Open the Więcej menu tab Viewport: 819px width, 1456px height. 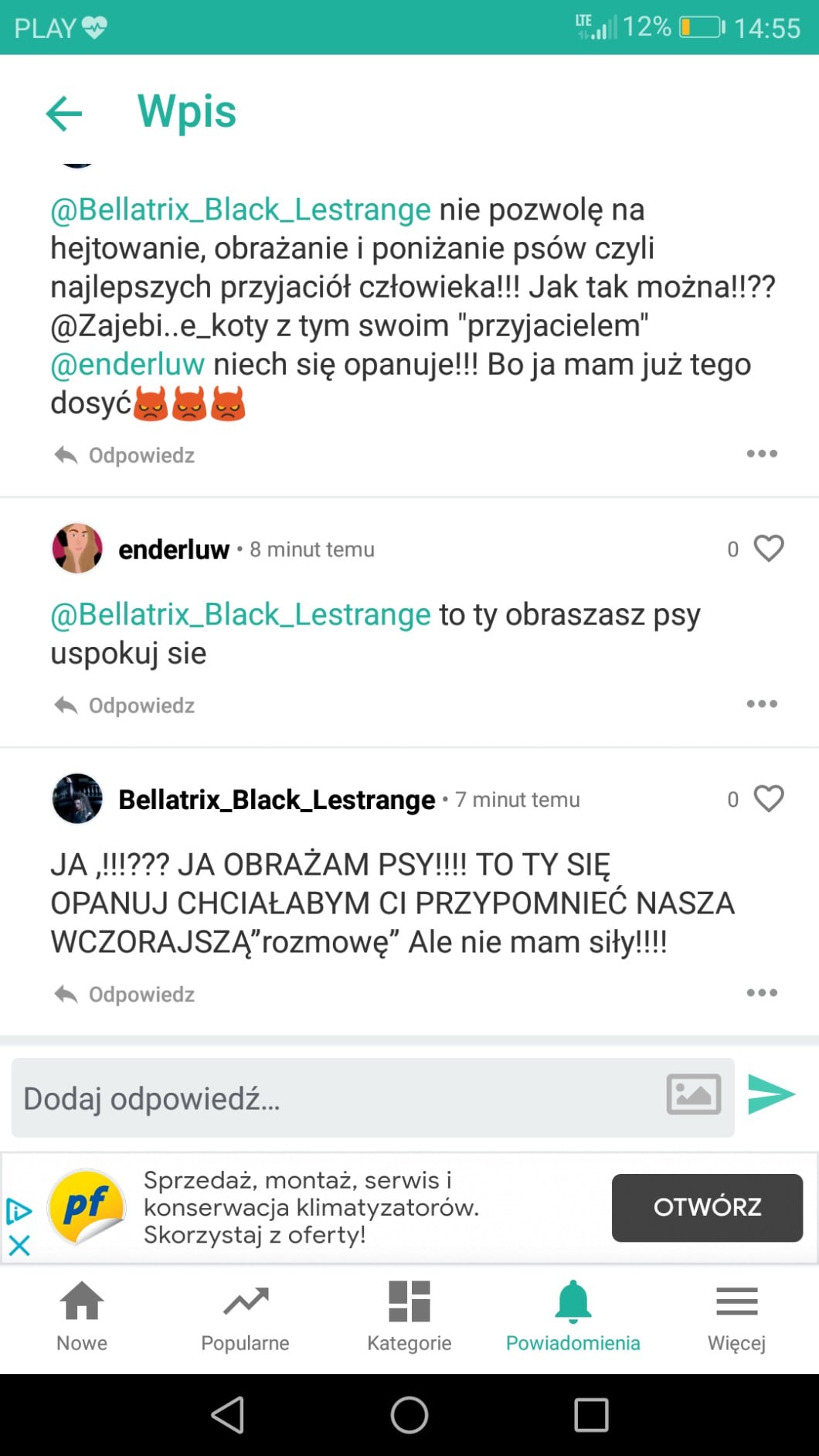736,1314
